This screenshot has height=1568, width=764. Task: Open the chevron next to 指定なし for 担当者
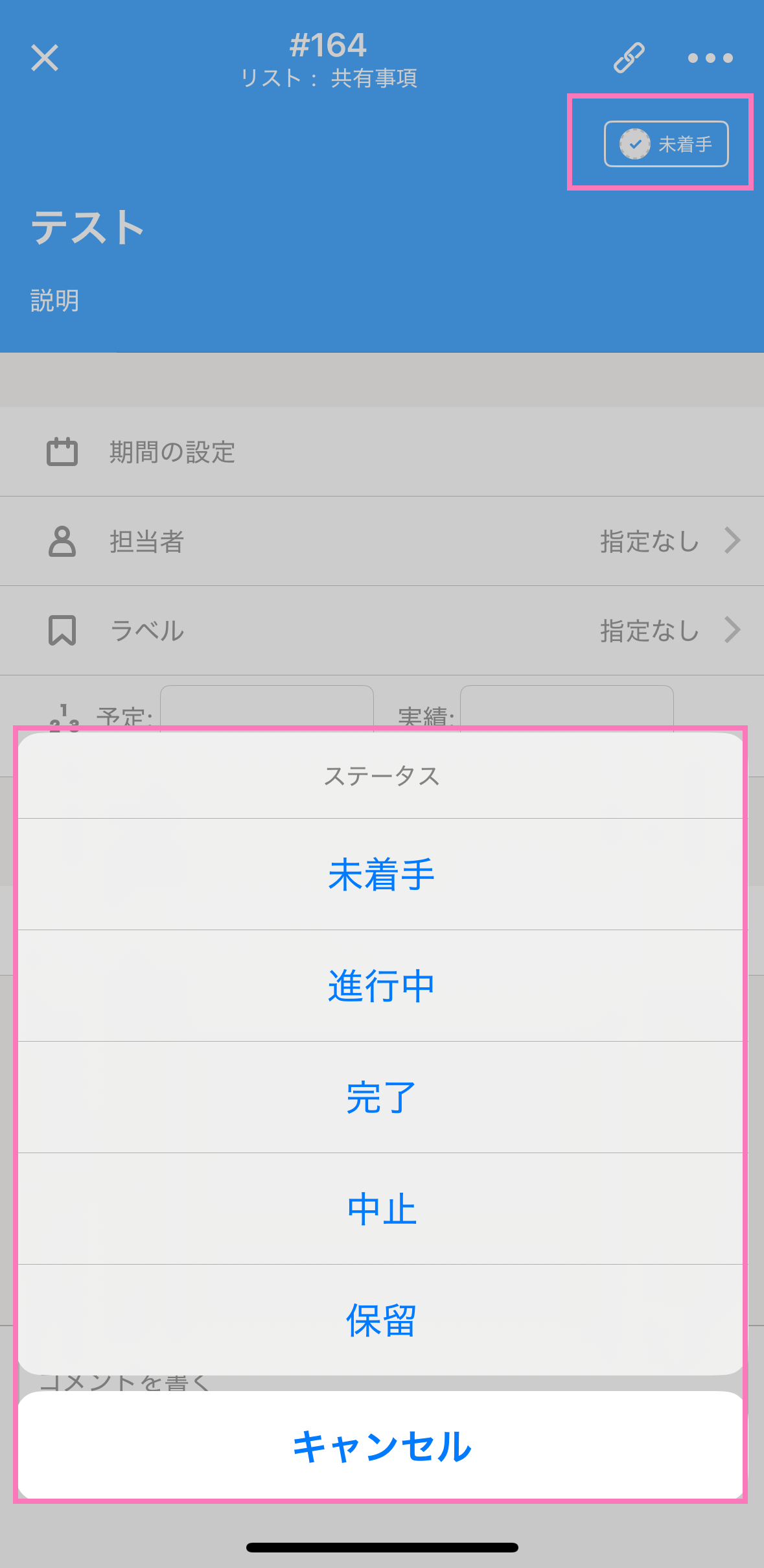[733, 540]
